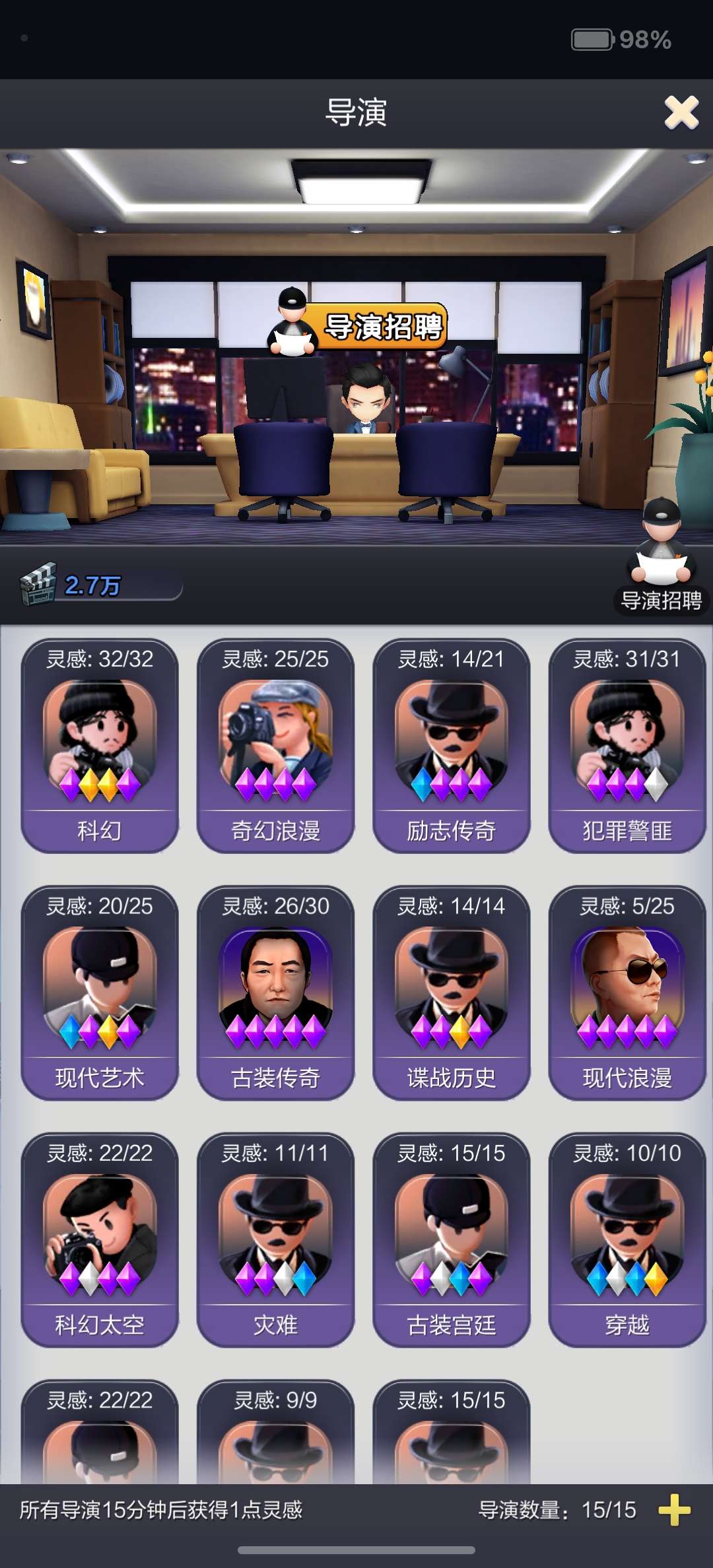Tap the 谍战历史 director card
This screenshot has width=713, height=1568.
(452, 993)
